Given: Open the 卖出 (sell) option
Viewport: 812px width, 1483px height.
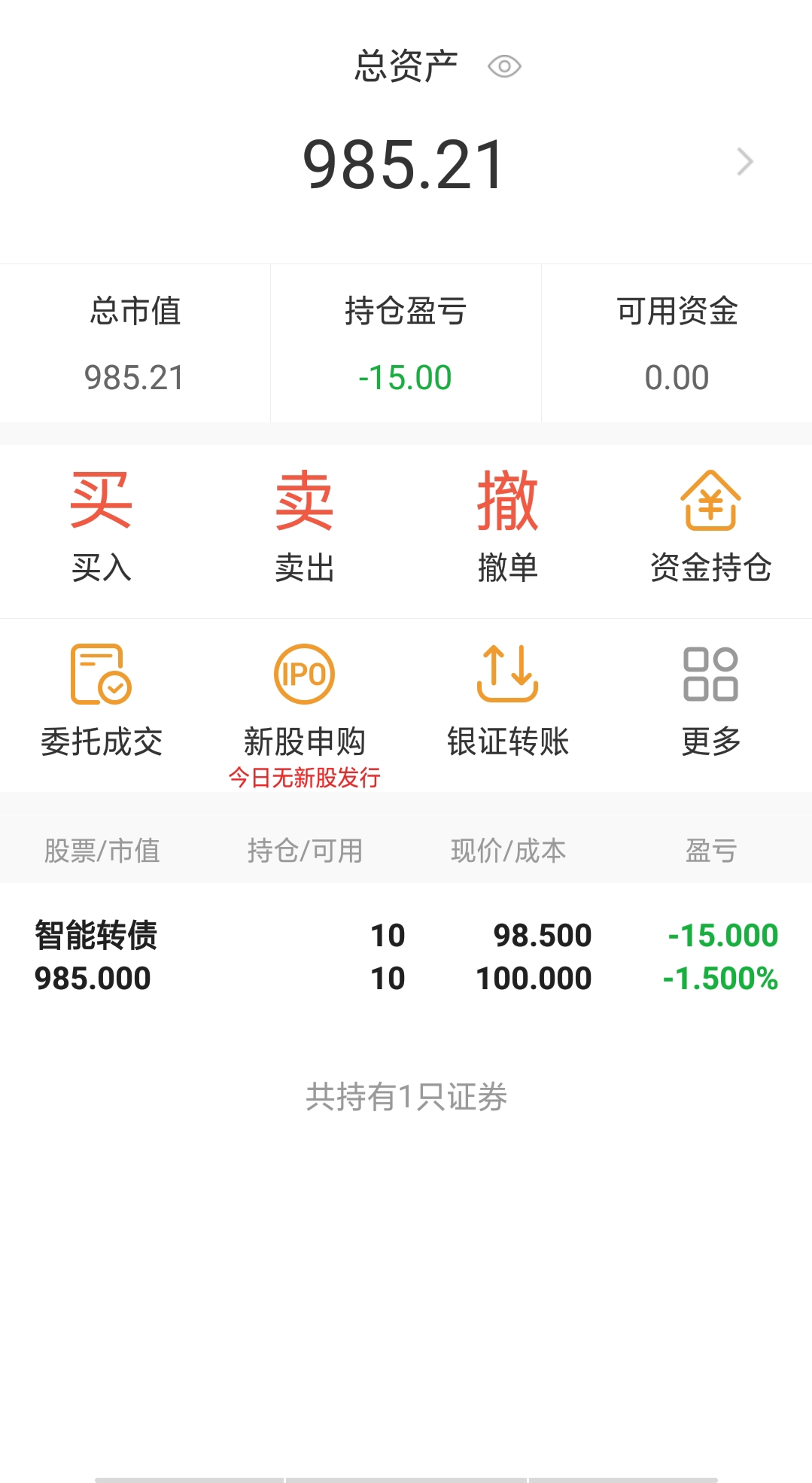Looking at the screenshot, I should (x=305, y=527).
